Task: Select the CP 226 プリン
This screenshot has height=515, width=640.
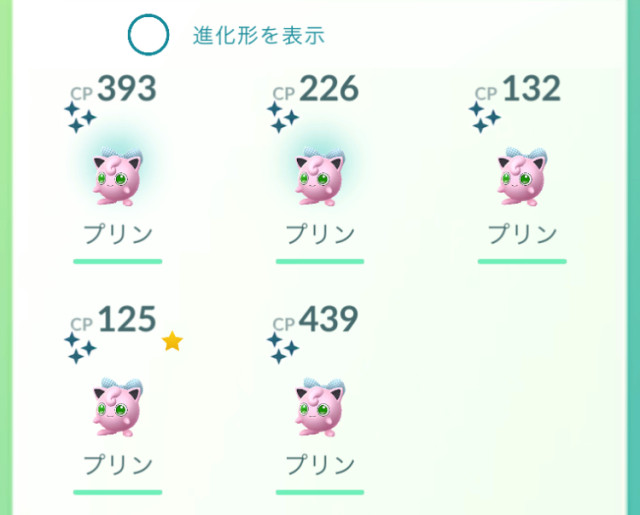Action: pyautogui.click(x=320, y=178)
